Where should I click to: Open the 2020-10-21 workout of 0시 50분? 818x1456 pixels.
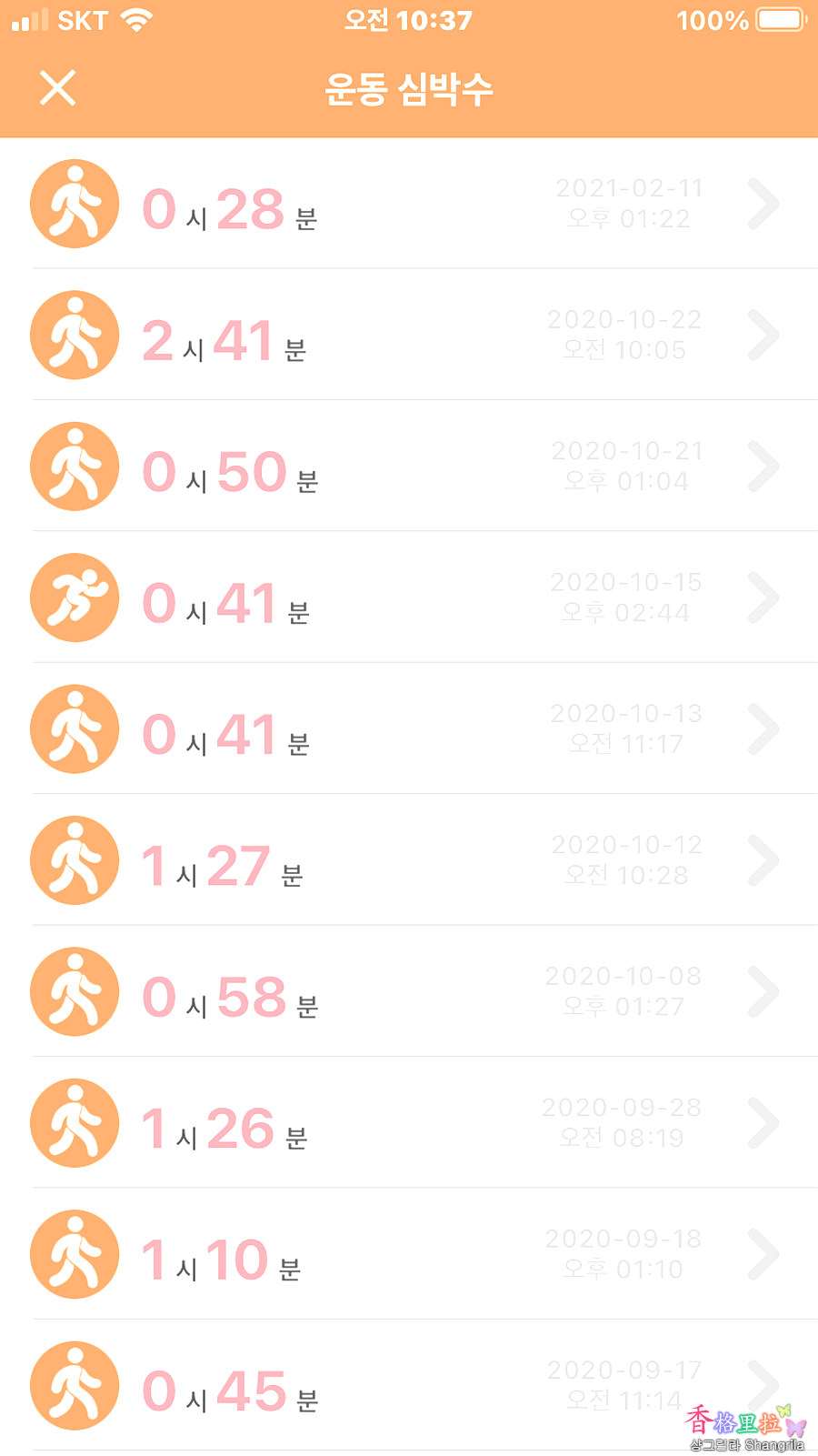tap(409, 467)
